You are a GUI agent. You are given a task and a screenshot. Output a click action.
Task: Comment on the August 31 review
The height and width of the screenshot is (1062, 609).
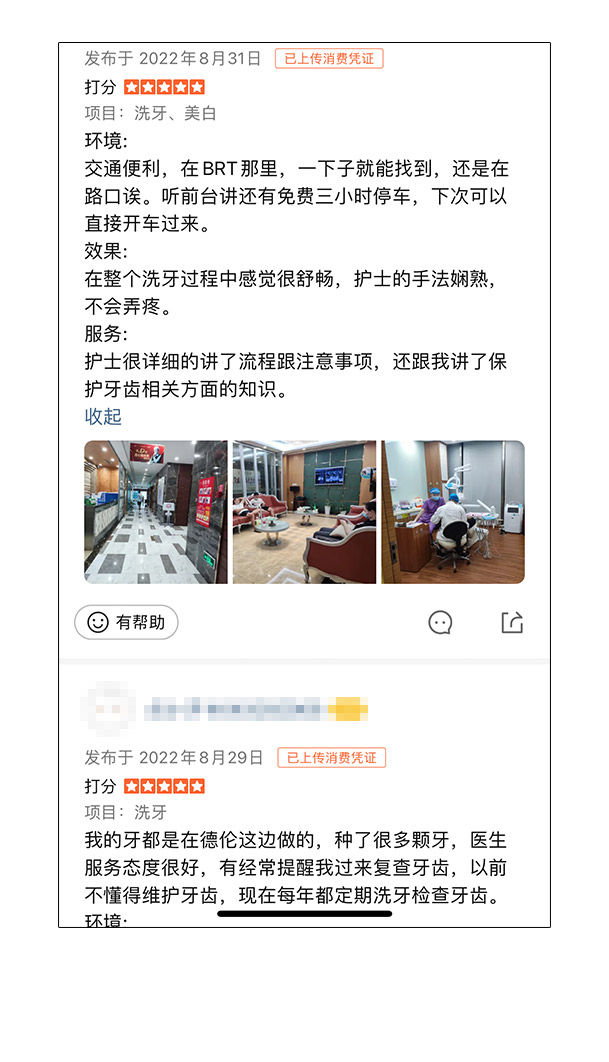440,622
